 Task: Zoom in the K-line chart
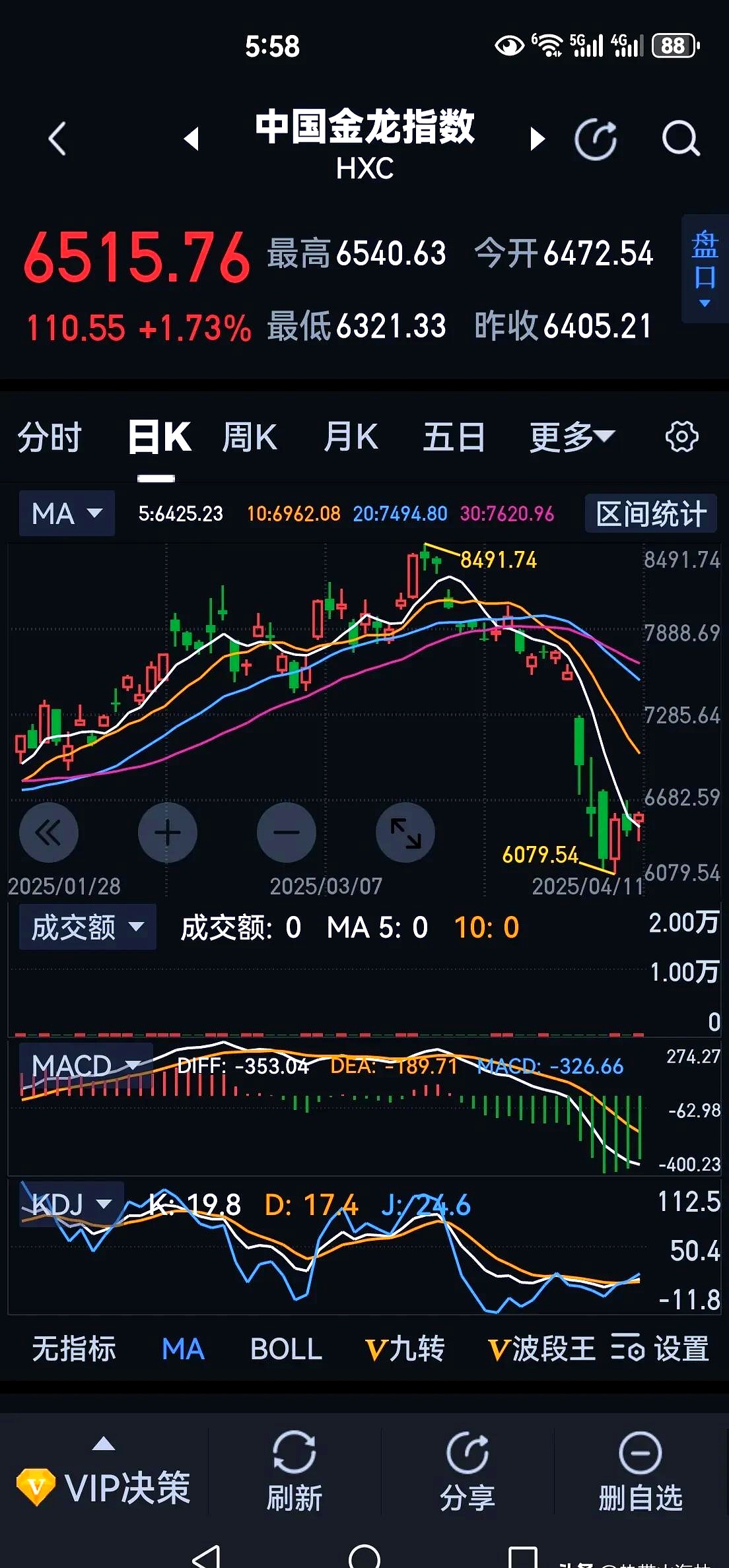(168, 832)
